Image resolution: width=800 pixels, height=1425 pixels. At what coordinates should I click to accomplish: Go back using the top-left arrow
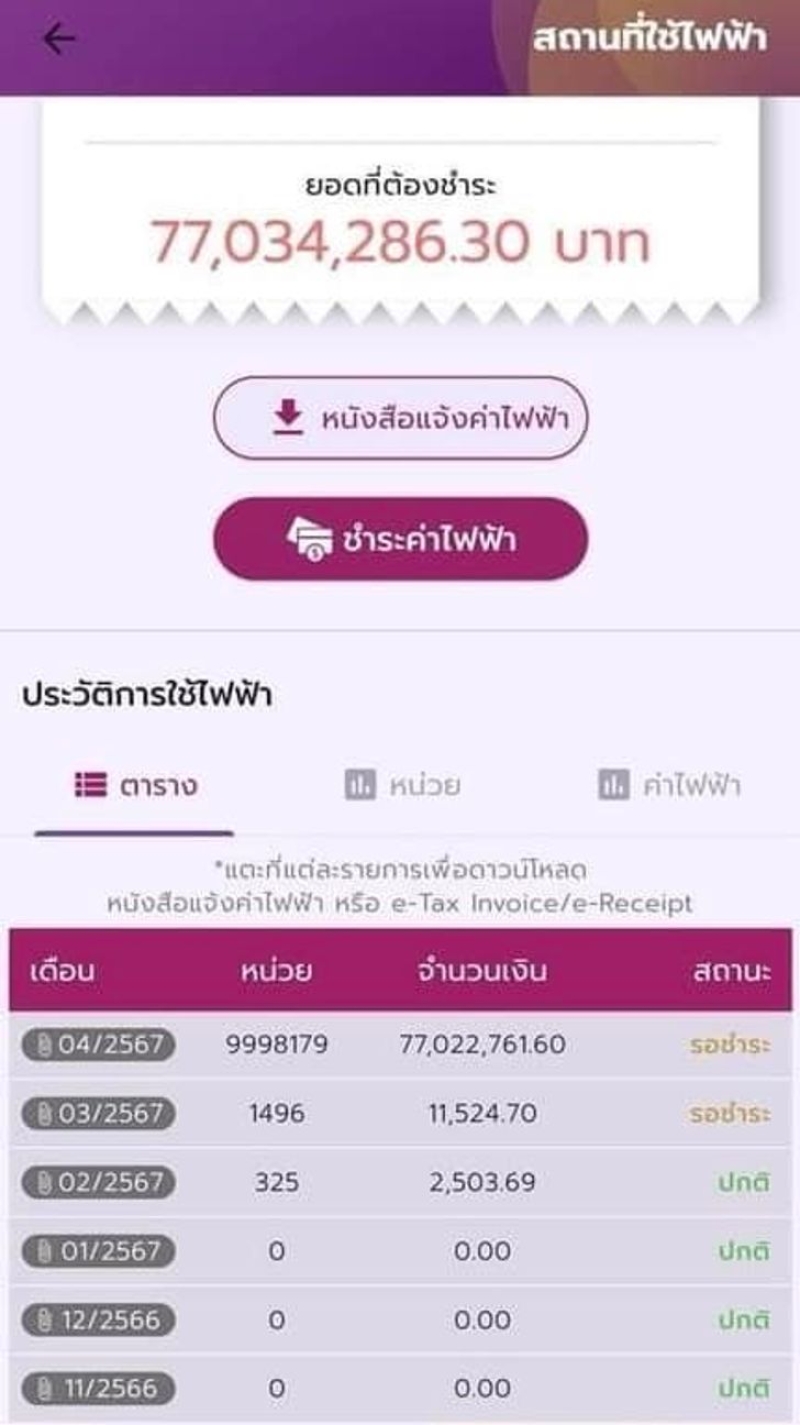(58, 39)
